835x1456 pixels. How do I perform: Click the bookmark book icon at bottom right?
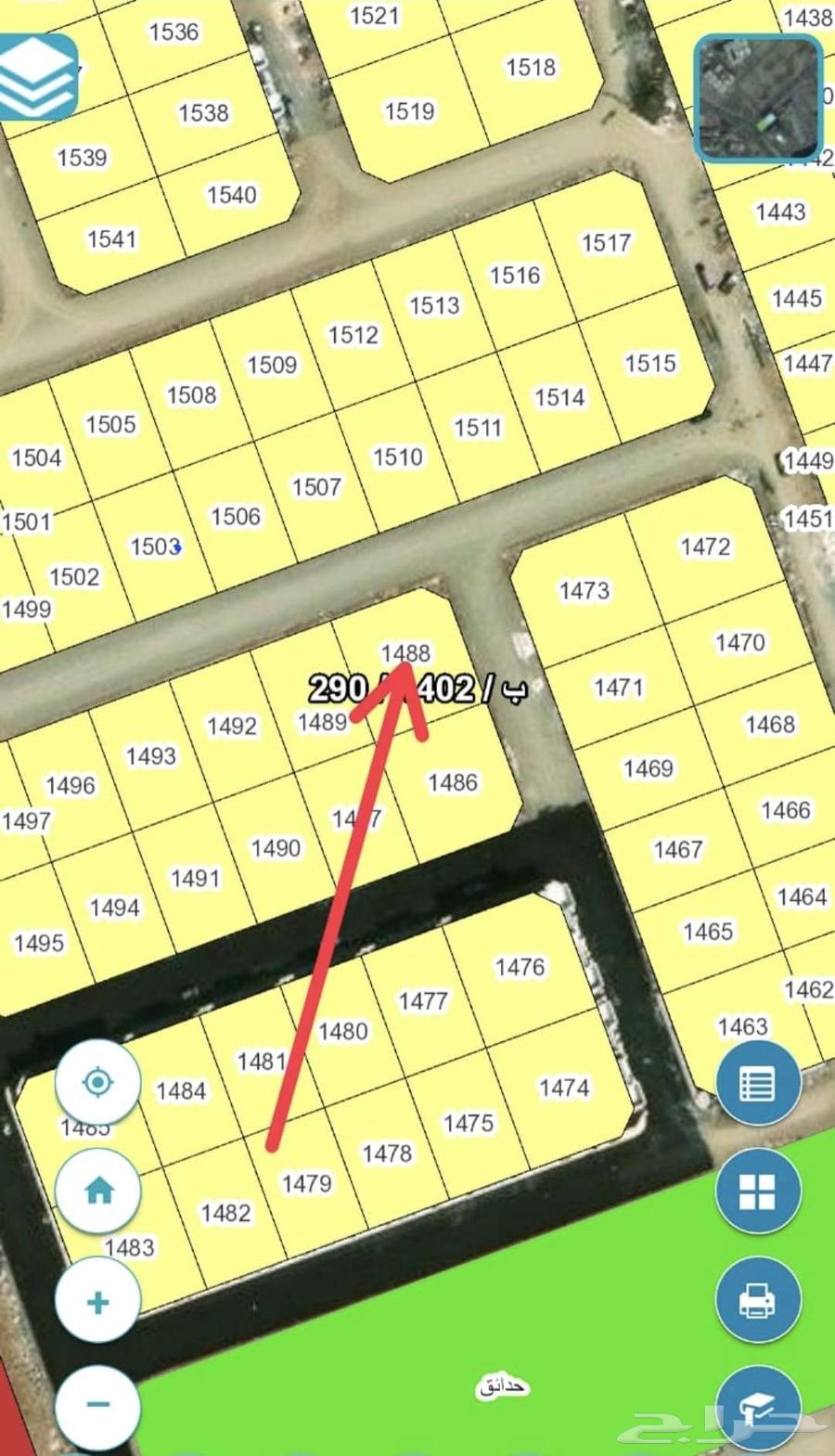[758, 1407]
